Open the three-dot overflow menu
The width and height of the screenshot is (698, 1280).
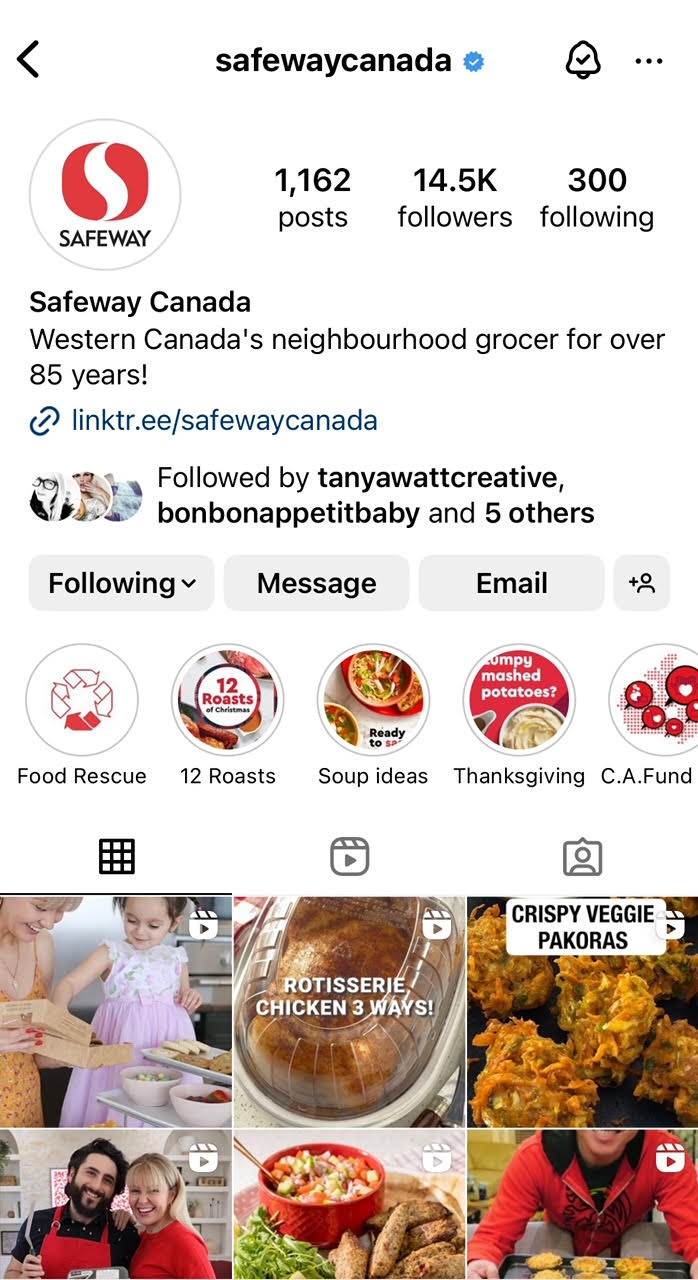click(x=649, y=61)
